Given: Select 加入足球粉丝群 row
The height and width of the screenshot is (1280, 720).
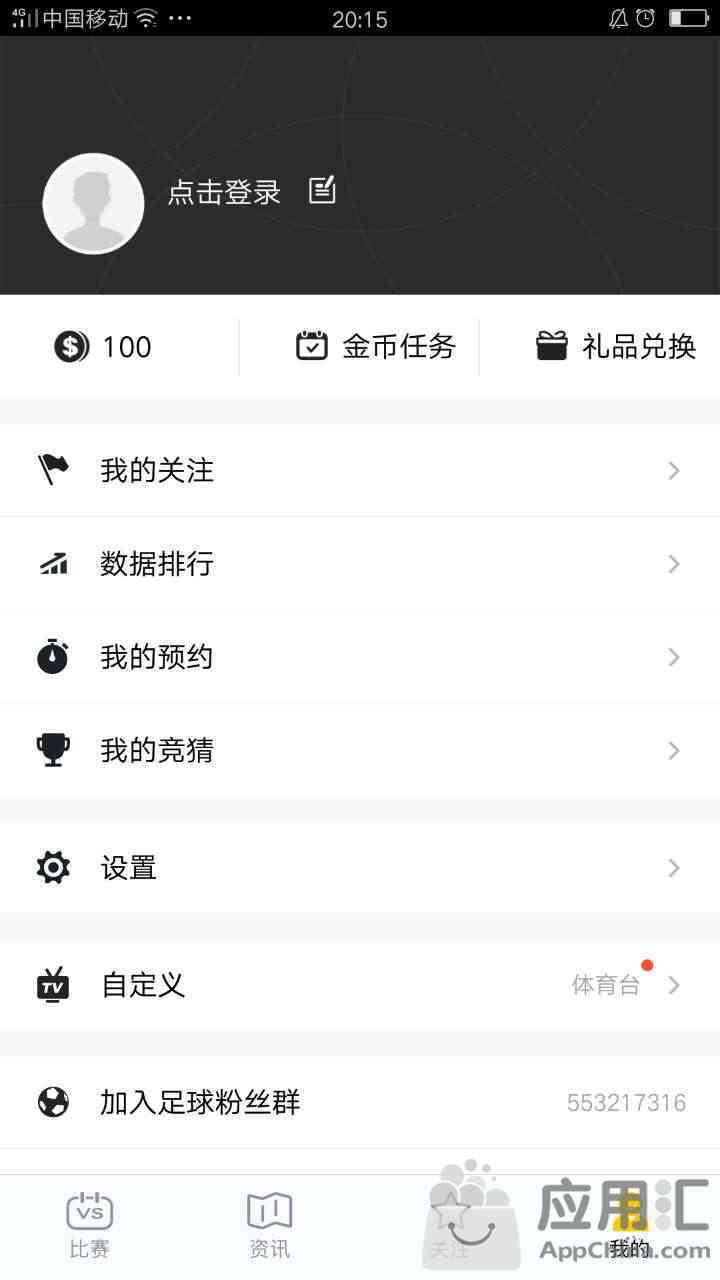Looking at the screenshot, I should [360, 1102].
